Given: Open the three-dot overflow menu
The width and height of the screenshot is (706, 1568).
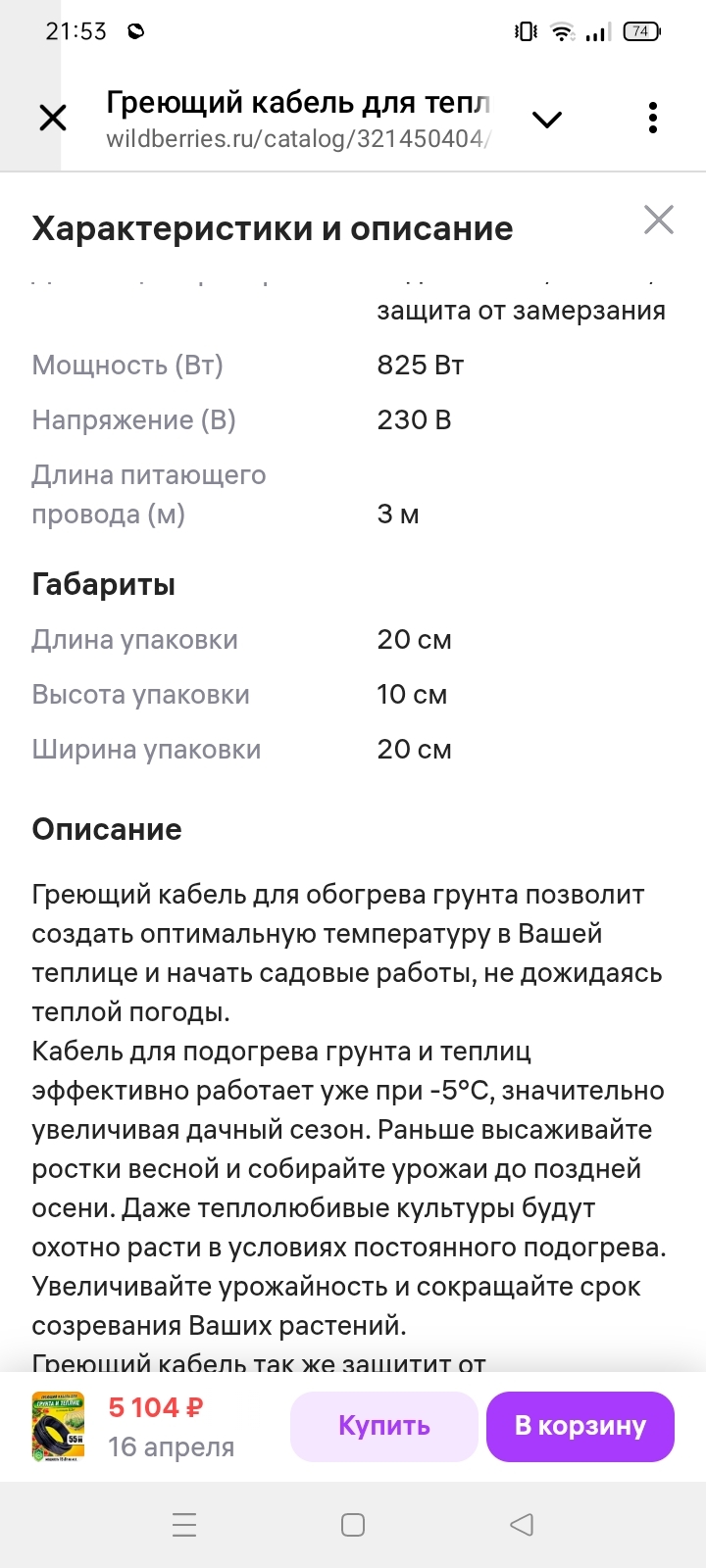Looking at the screenshot, I should click(653, 118).
